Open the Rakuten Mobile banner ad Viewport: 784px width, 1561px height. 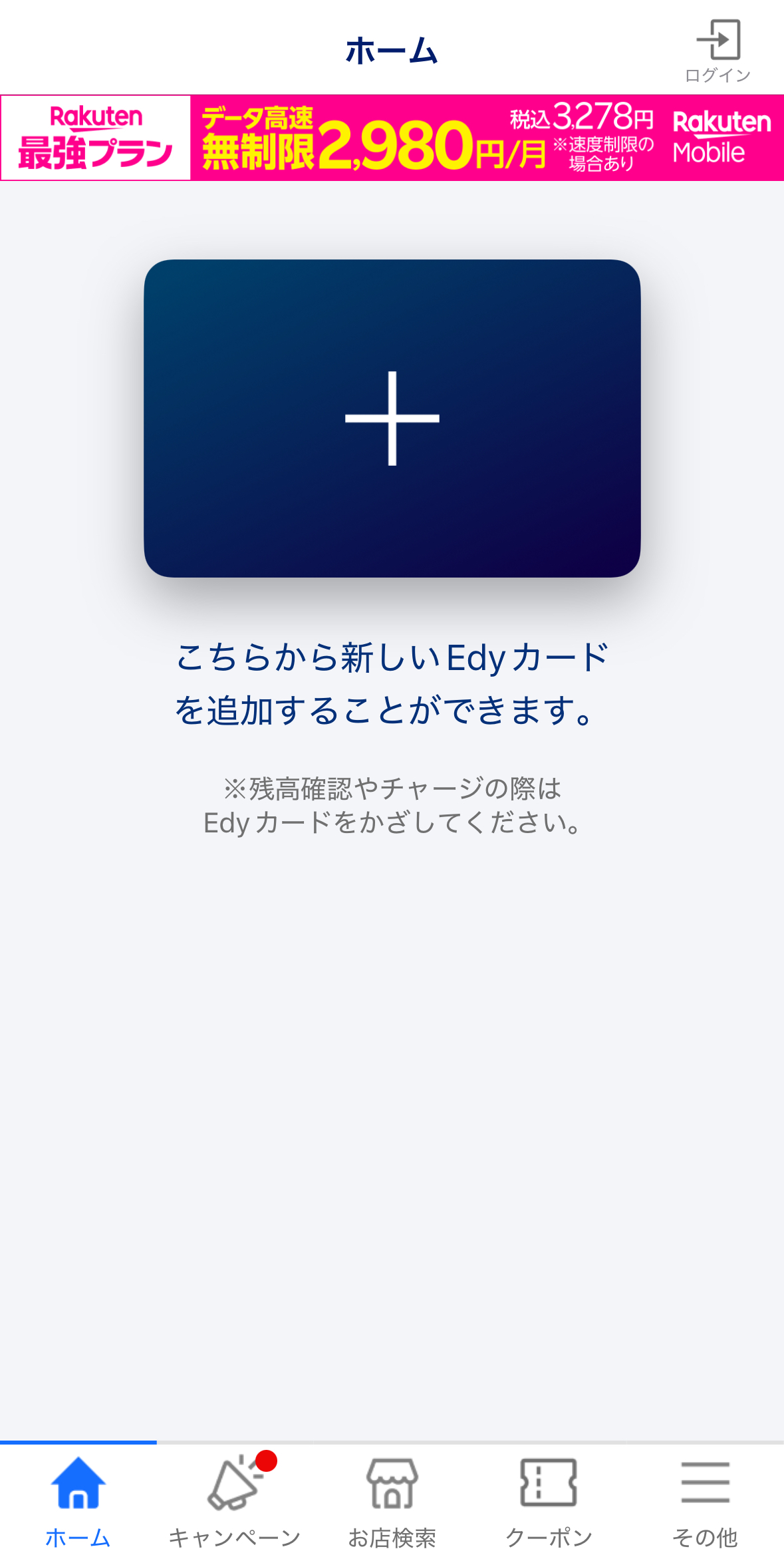pyautogui.click(x=392, y=138)
